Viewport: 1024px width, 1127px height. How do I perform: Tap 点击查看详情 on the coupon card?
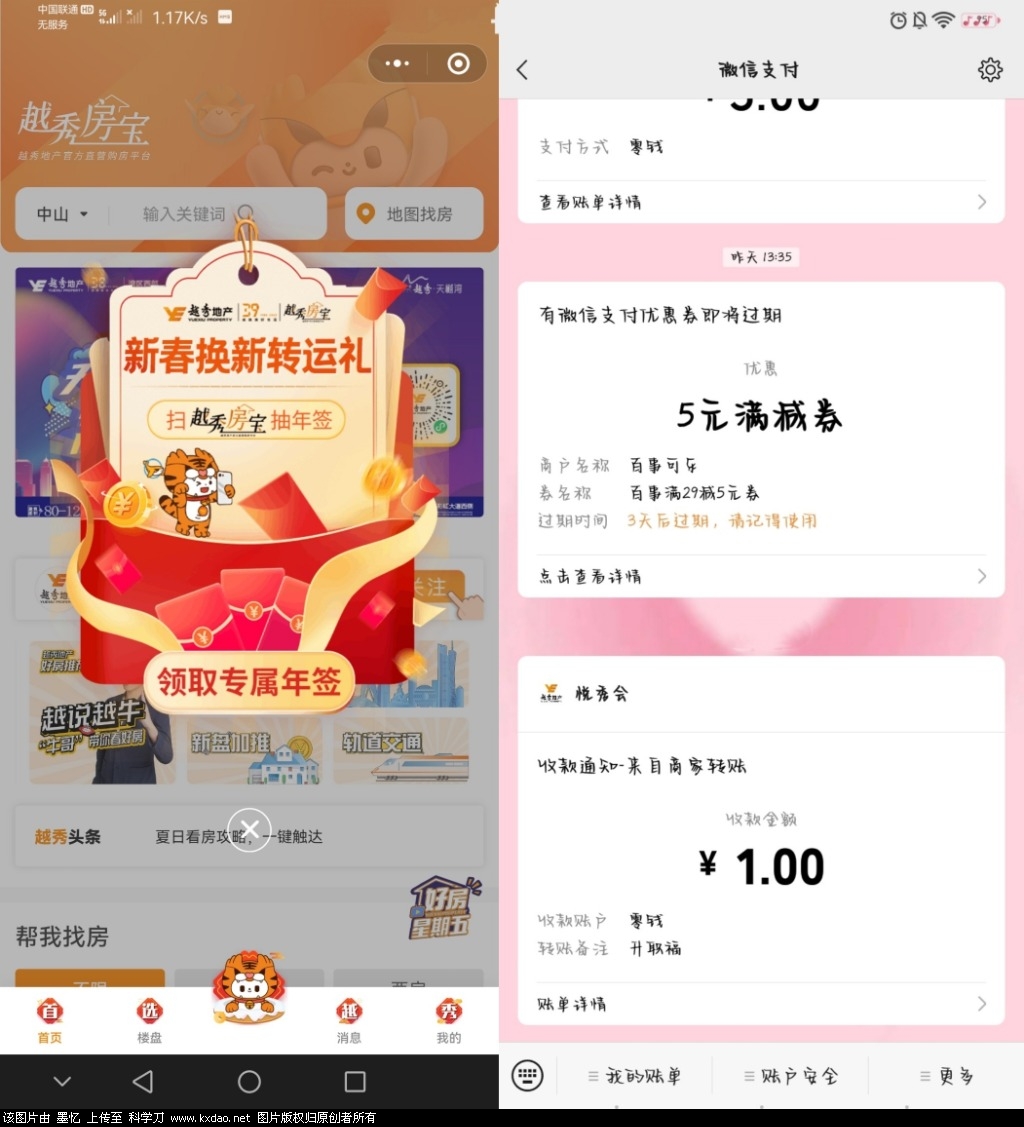pos(760,576)
